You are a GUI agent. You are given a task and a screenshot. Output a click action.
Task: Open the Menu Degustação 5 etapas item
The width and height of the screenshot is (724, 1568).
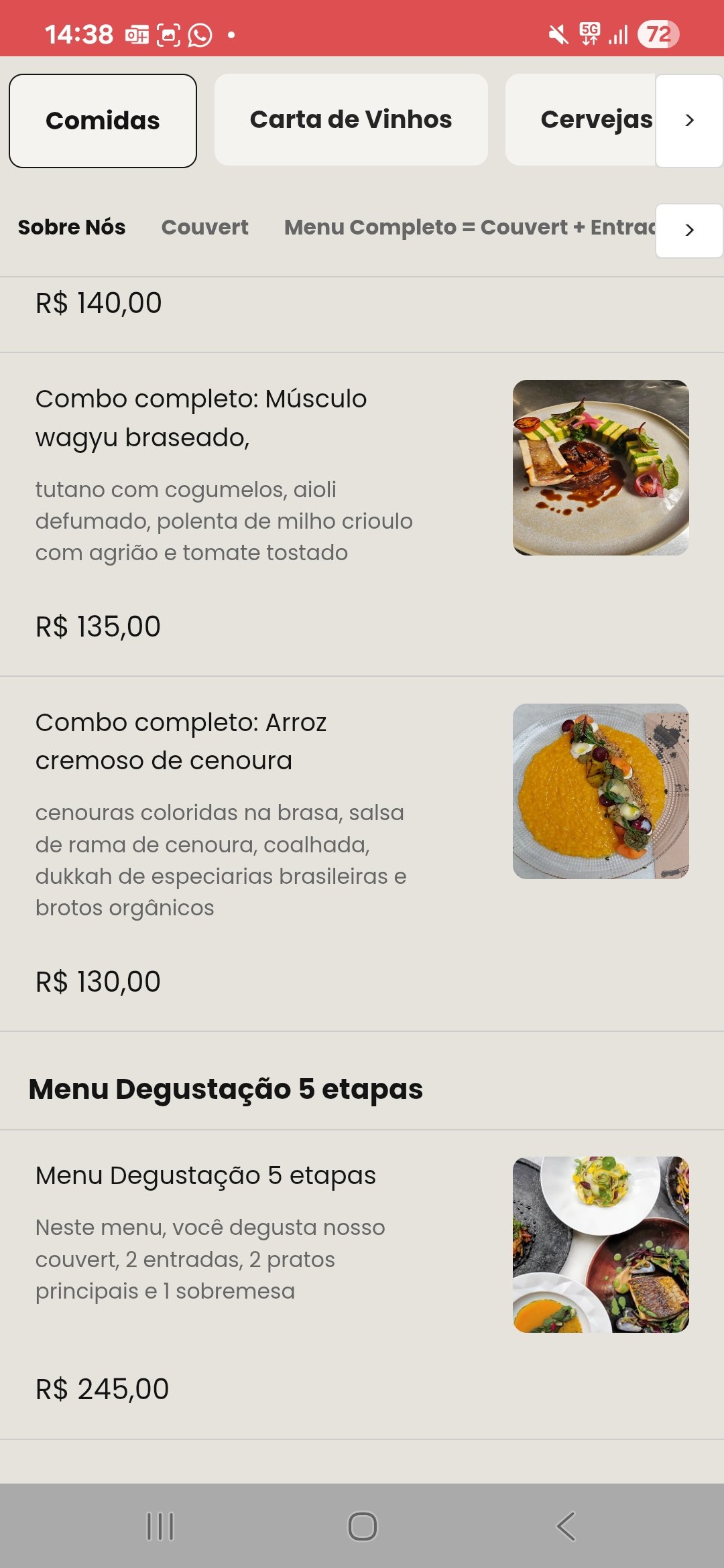[x=206, y=1175]
